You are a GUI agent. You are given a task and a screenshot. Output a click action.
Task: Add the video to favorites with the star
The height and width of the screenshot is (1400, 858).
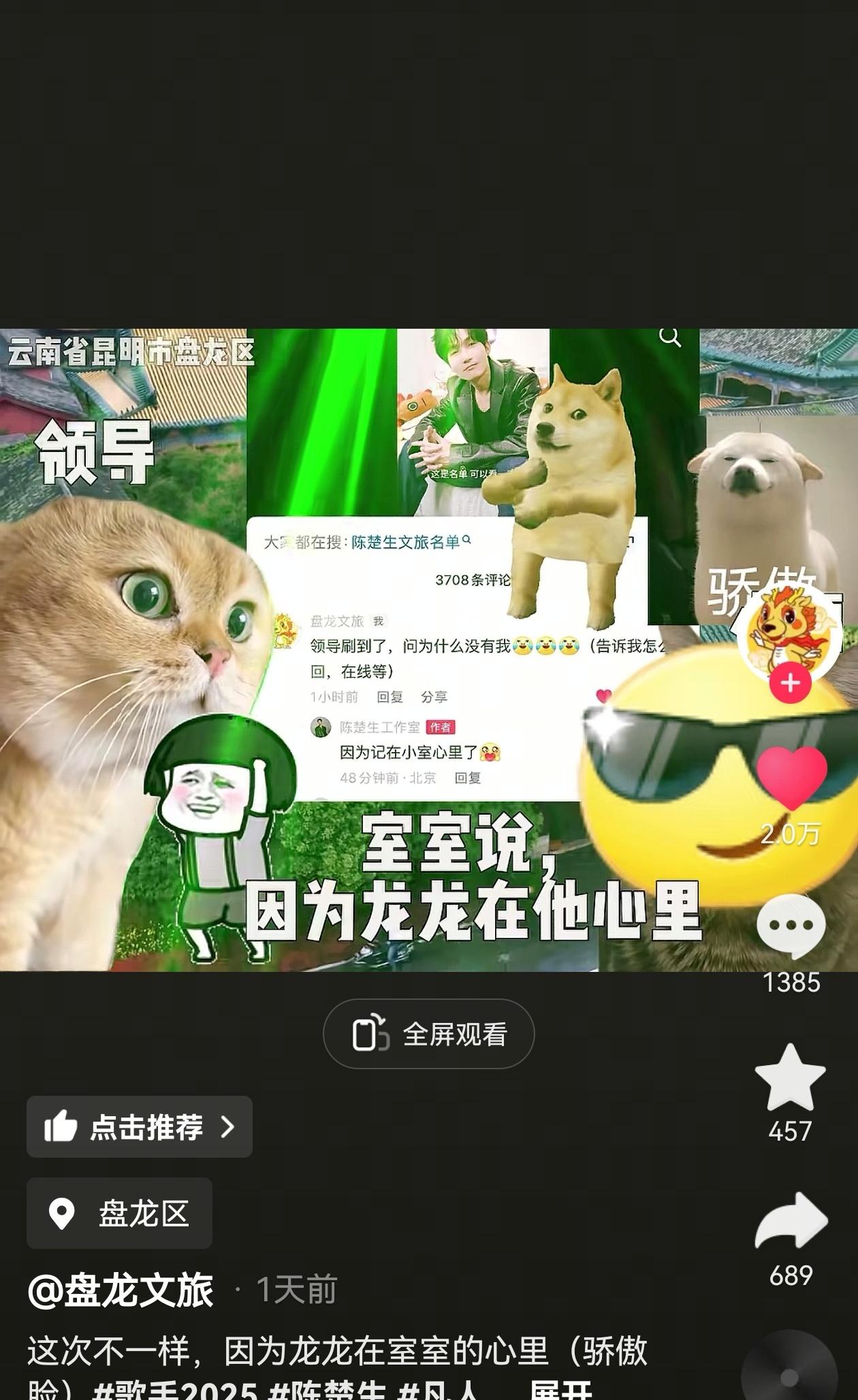pos(790,1077)
